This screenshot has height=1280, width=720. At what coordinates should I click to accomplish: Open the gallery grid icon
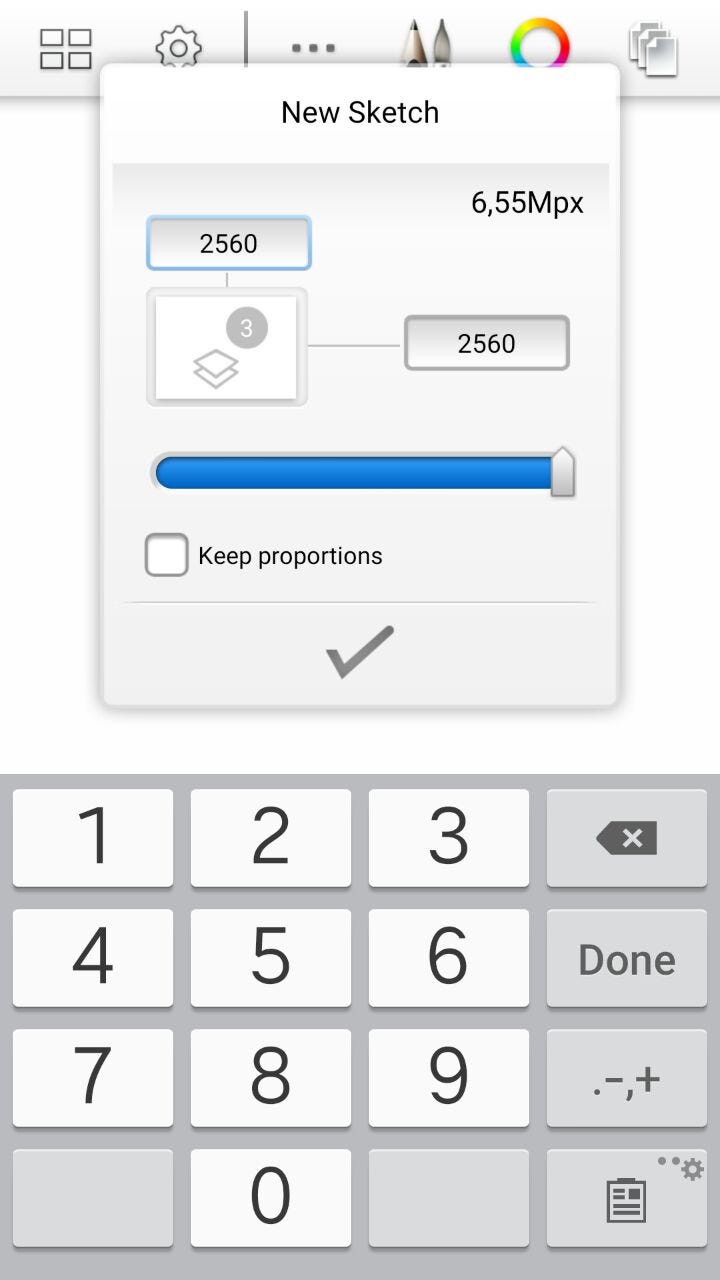tap(66, 48)
